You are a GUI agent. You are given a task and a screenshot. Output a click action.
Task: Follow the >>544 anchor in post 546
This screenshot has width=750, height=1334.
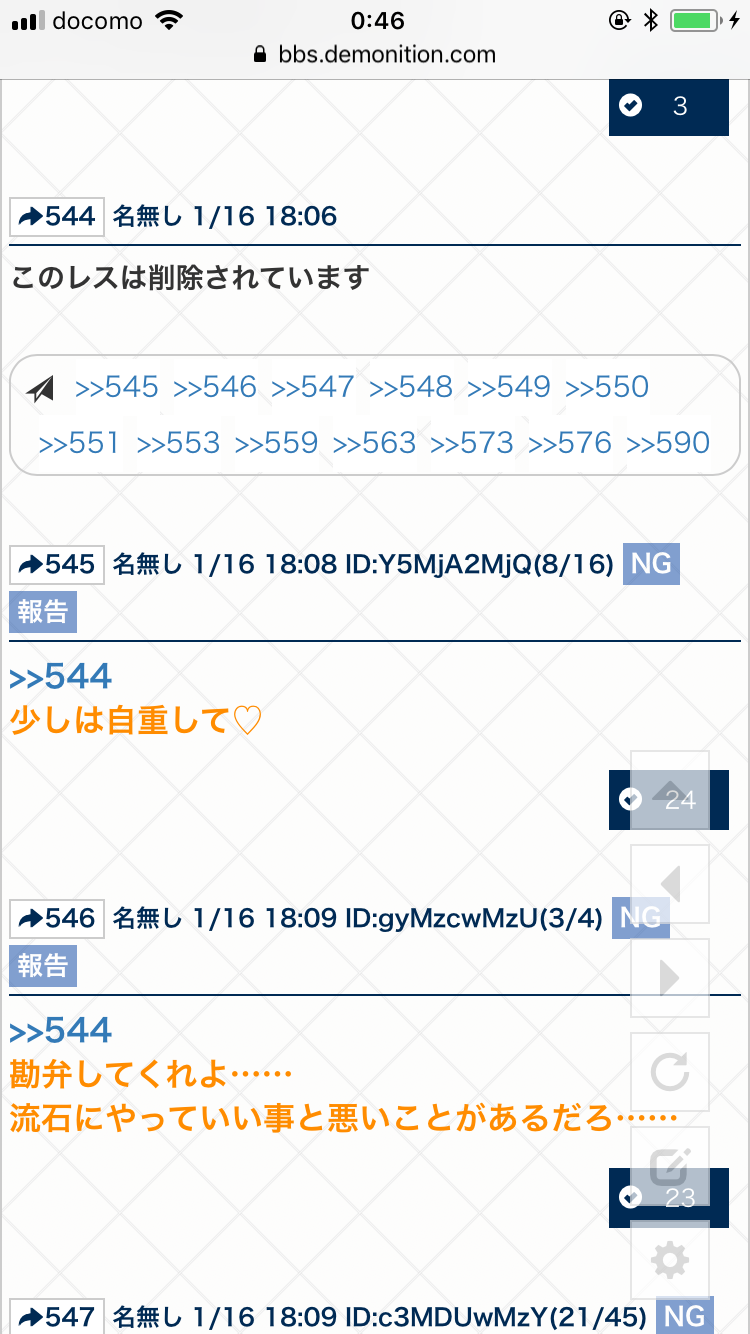point(61,1031)
